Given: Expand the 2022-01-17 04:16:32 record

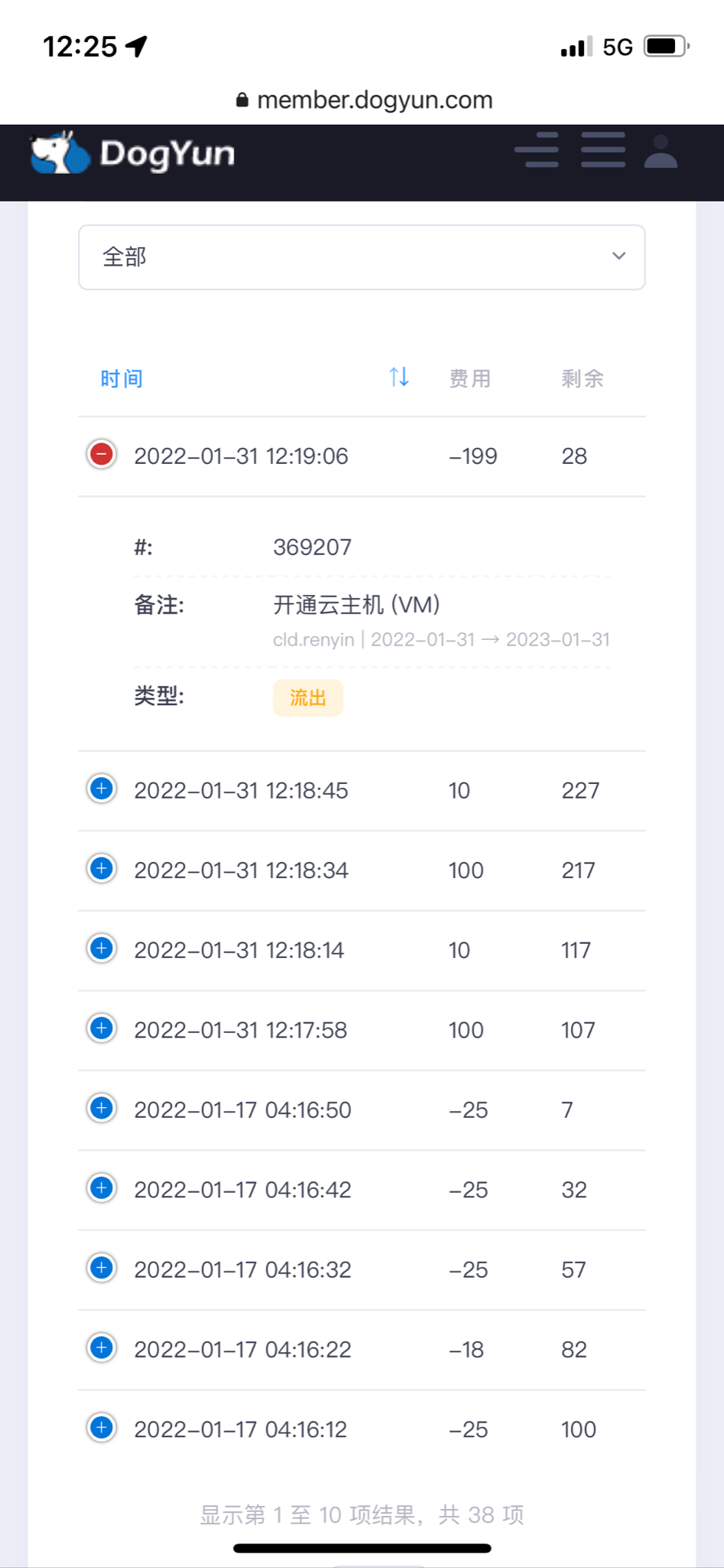Looking at the screenshot, I should 101,1268.
